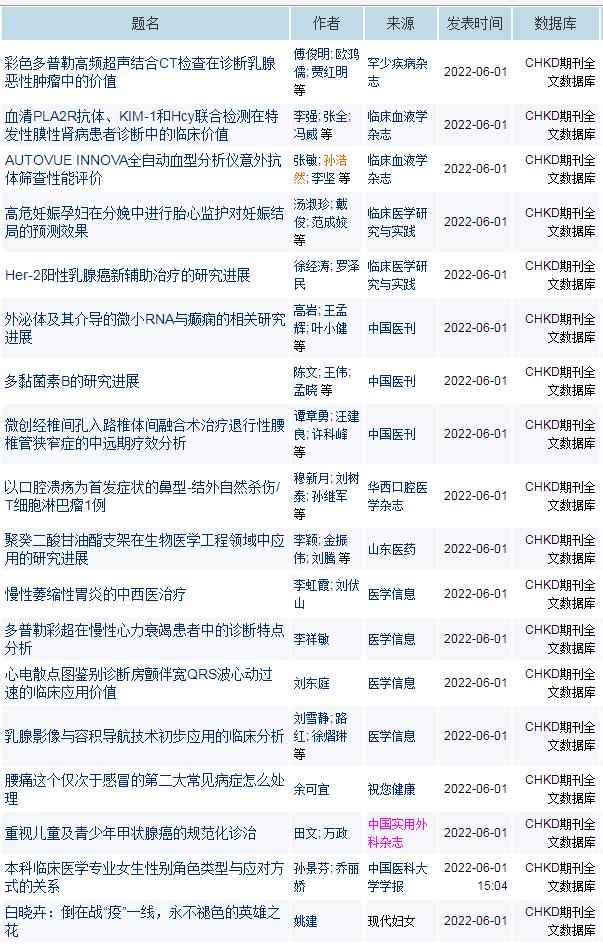
Task: View author 李祥敏's page
Action: (x=312, y=639)
